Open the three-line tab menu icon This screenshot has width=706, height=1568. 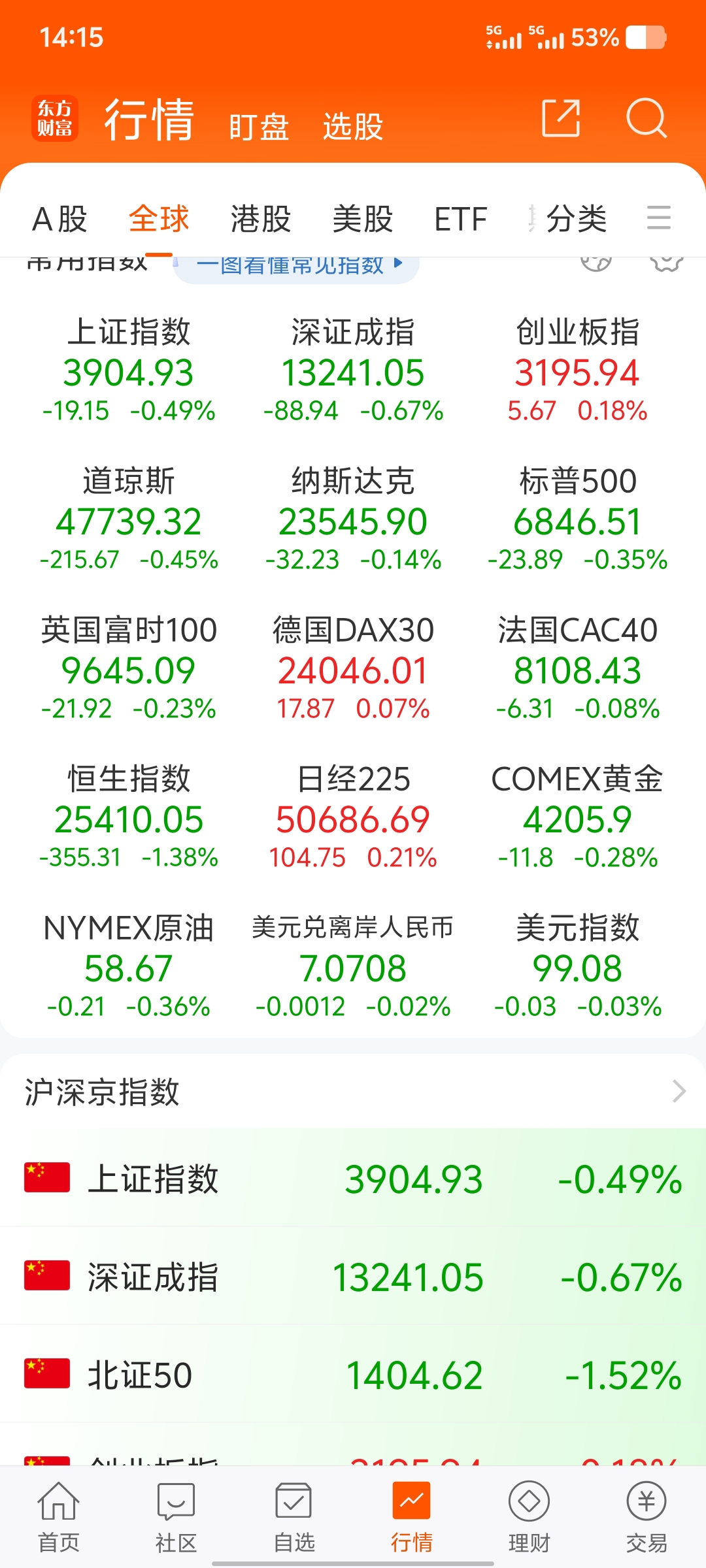[x=659, y=218]
